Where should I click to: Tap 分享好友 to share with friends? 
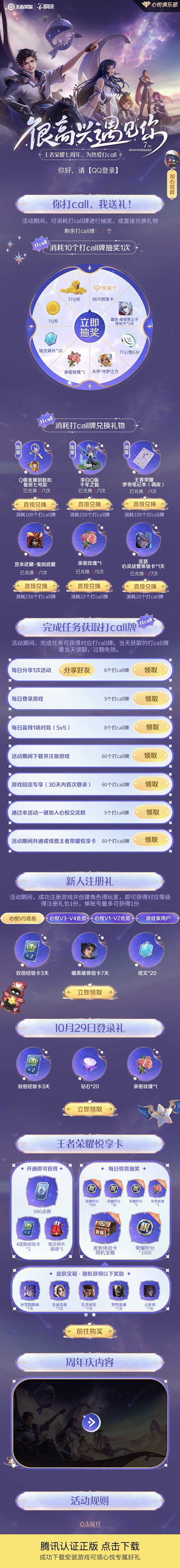pyautogui.click(x=77, y=670)
